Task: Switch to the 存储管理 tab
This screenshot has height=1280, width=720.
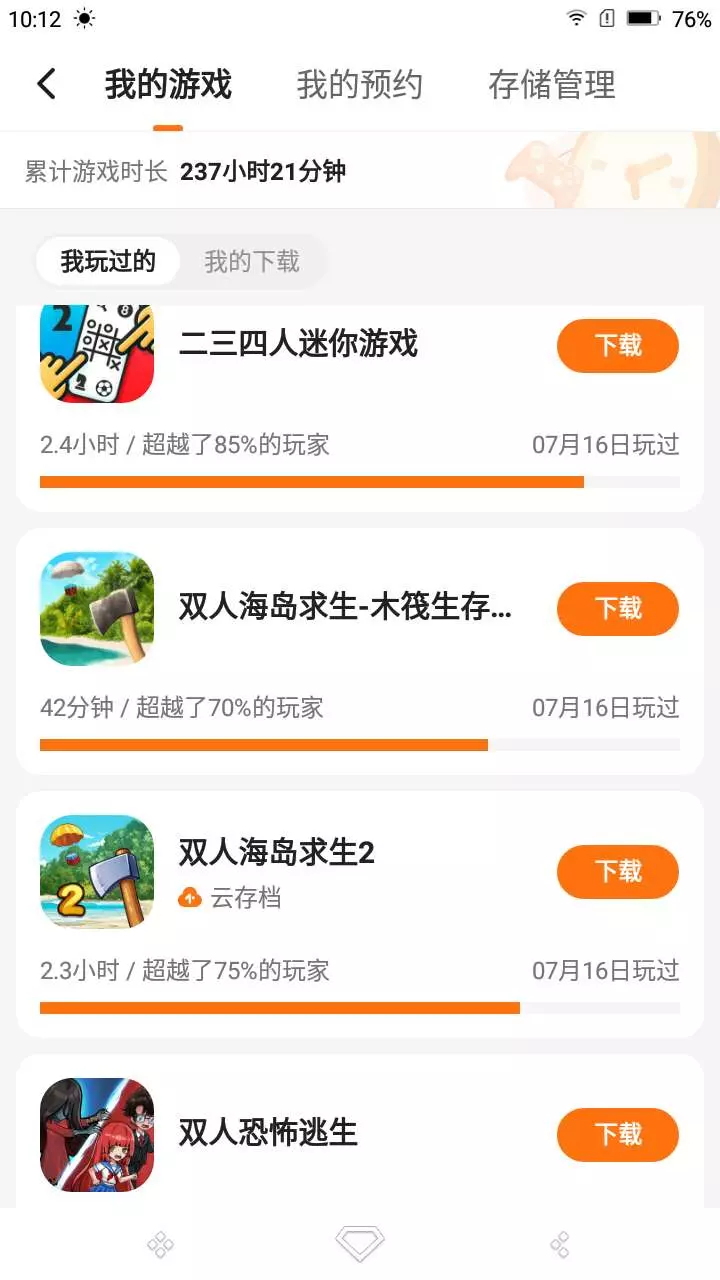Action: click(x=551, y=85)
